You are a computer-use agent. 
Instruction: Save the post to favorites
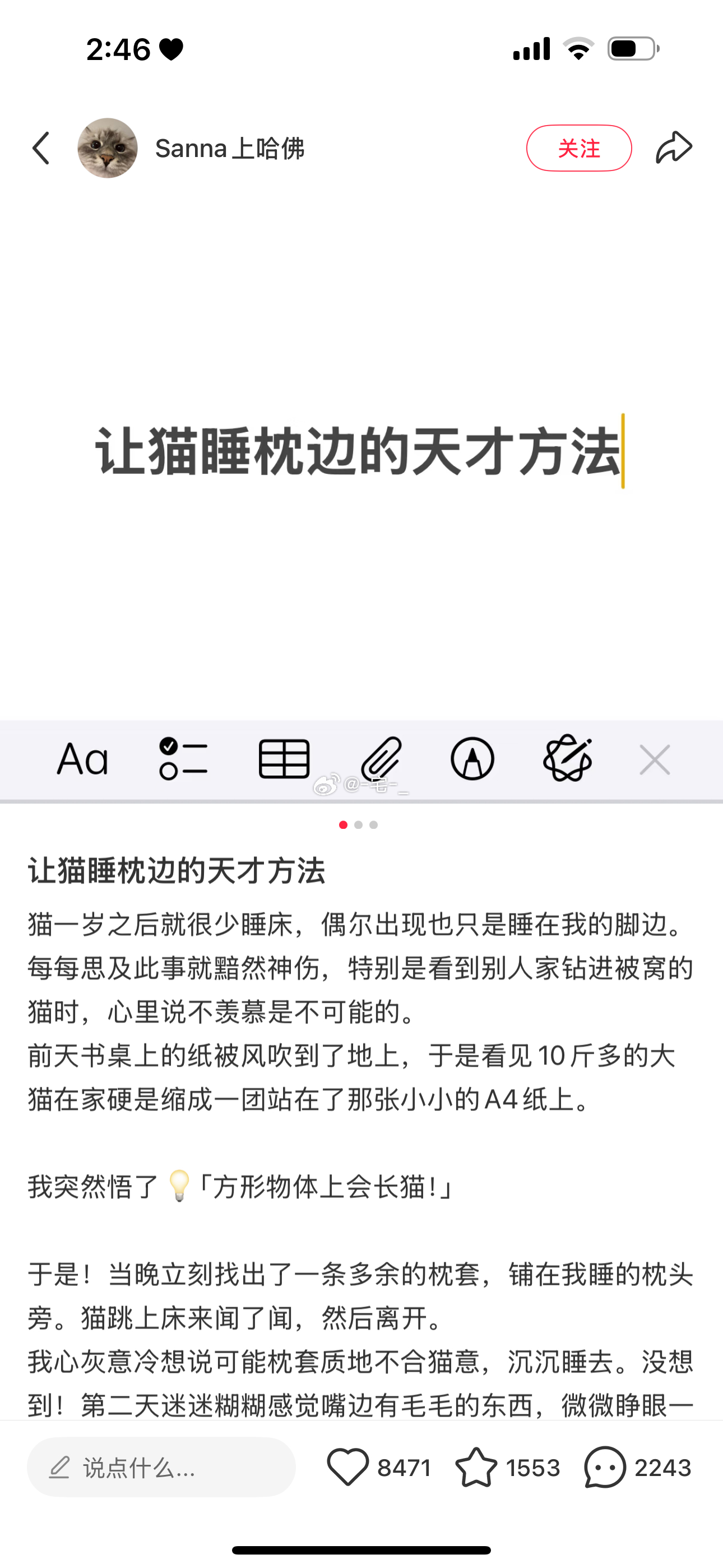pos(476,1467)
